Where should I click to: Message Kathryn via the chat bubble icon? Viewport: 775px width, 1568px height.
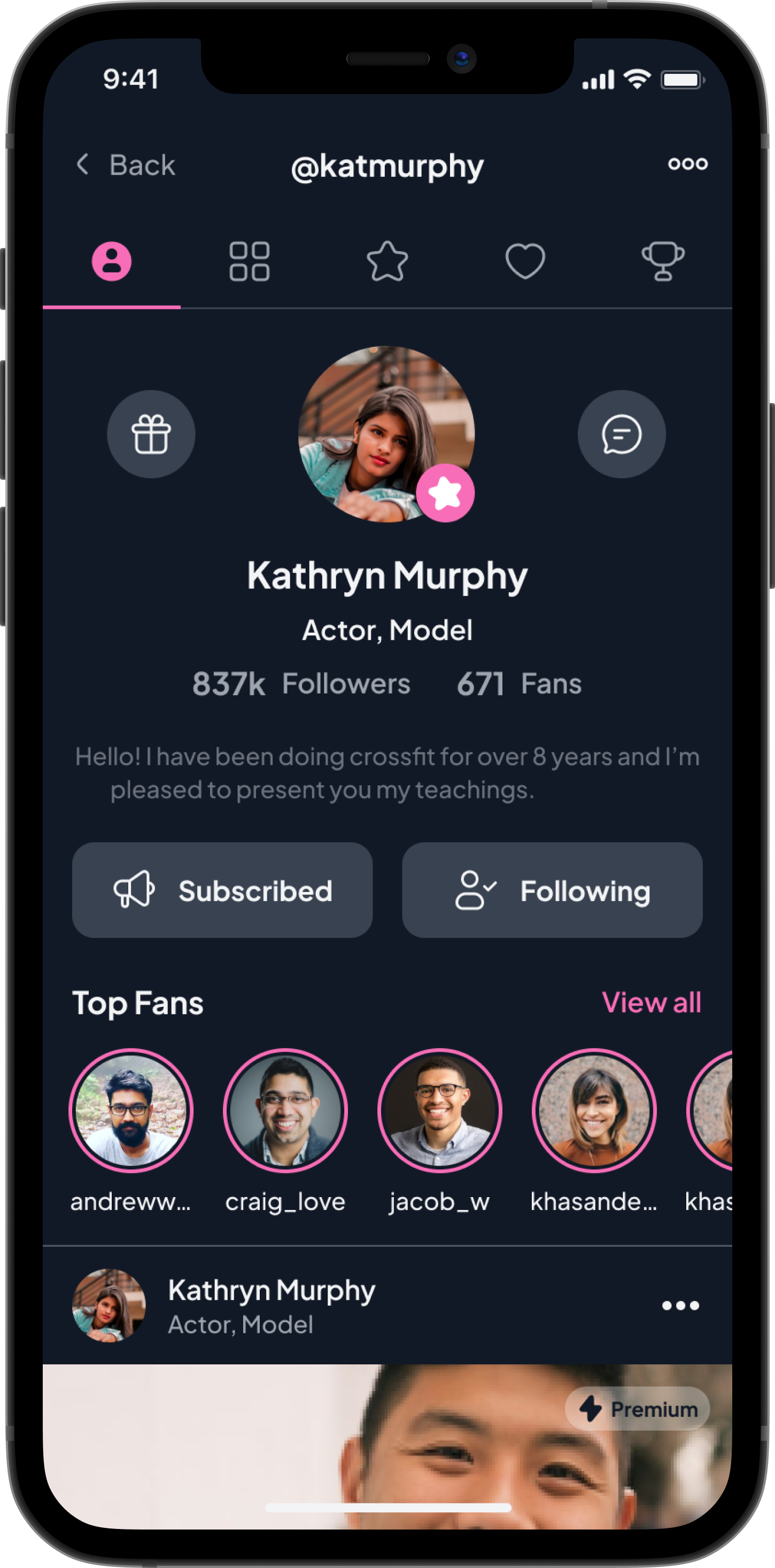(621, 434)
